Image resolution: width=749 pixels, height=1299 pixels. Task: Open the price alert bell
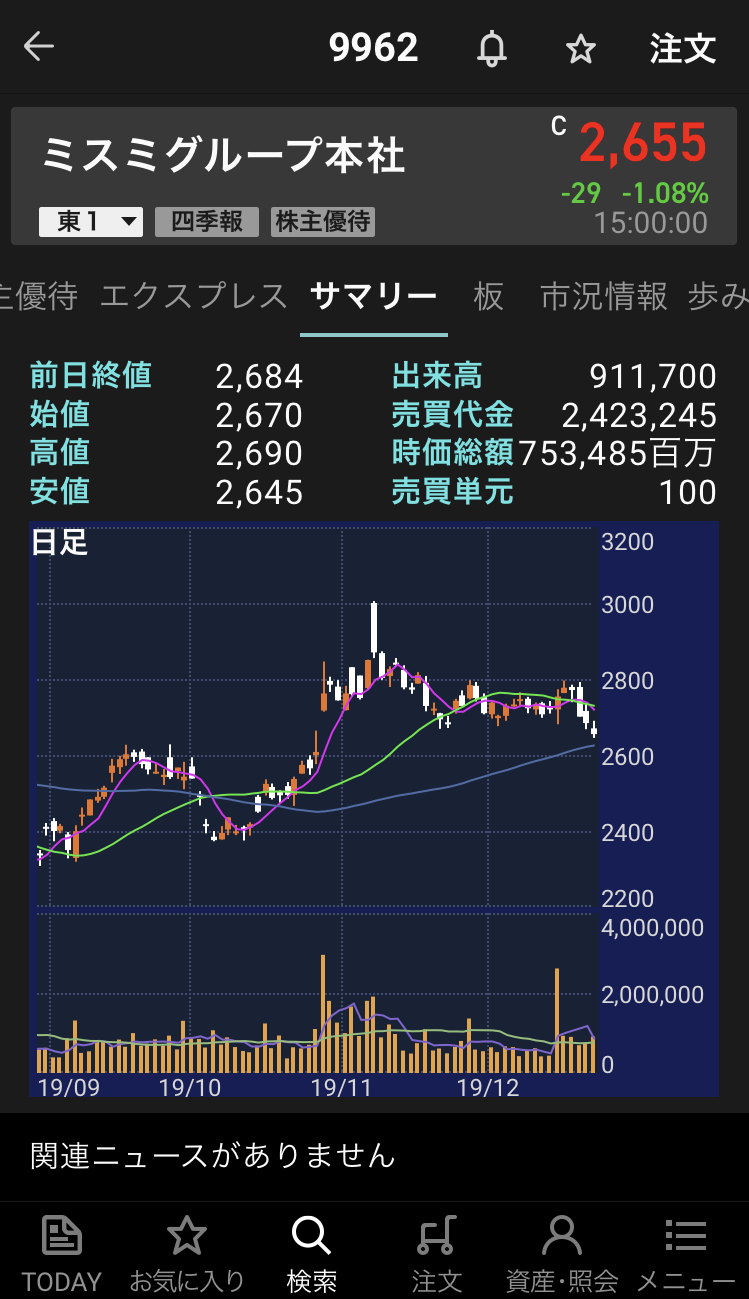pyautogui.click(x=491, y=48)
